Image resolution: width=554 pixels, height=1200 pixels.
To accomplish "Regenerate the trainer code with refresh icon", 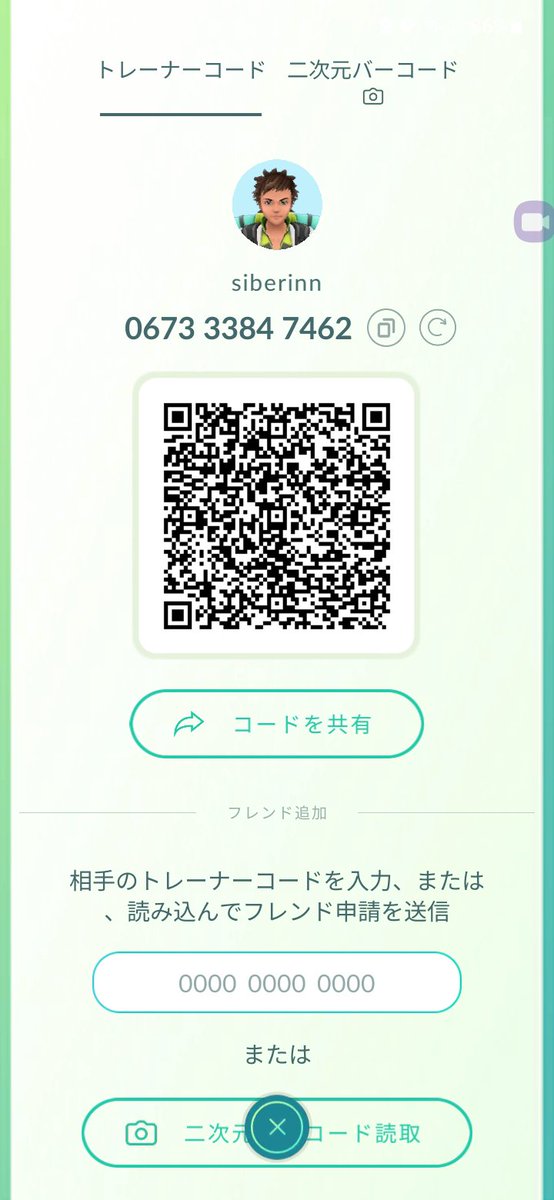I will 438,328.
